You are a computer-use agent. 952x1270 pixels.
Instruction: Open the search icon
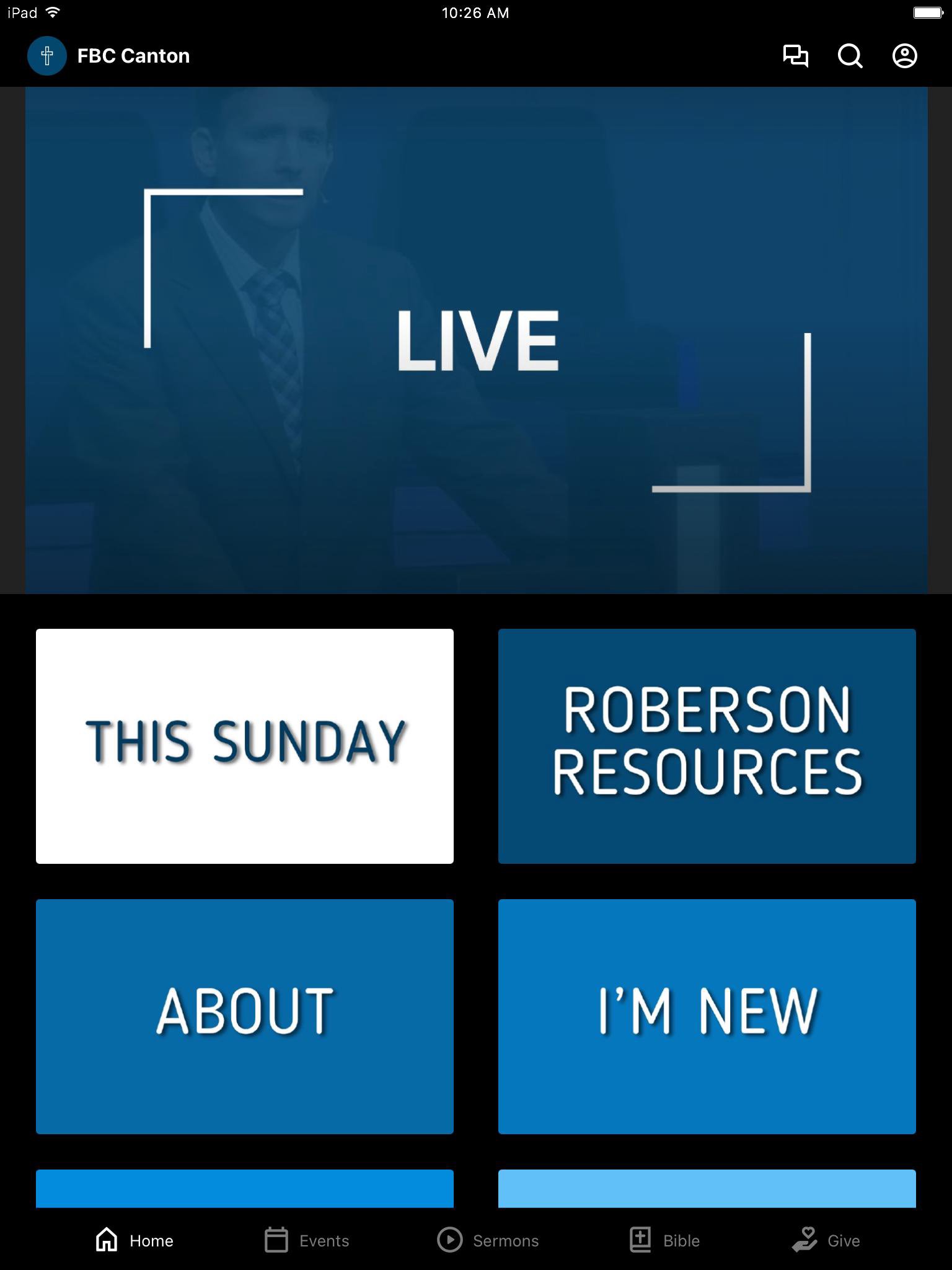point(850,56)
